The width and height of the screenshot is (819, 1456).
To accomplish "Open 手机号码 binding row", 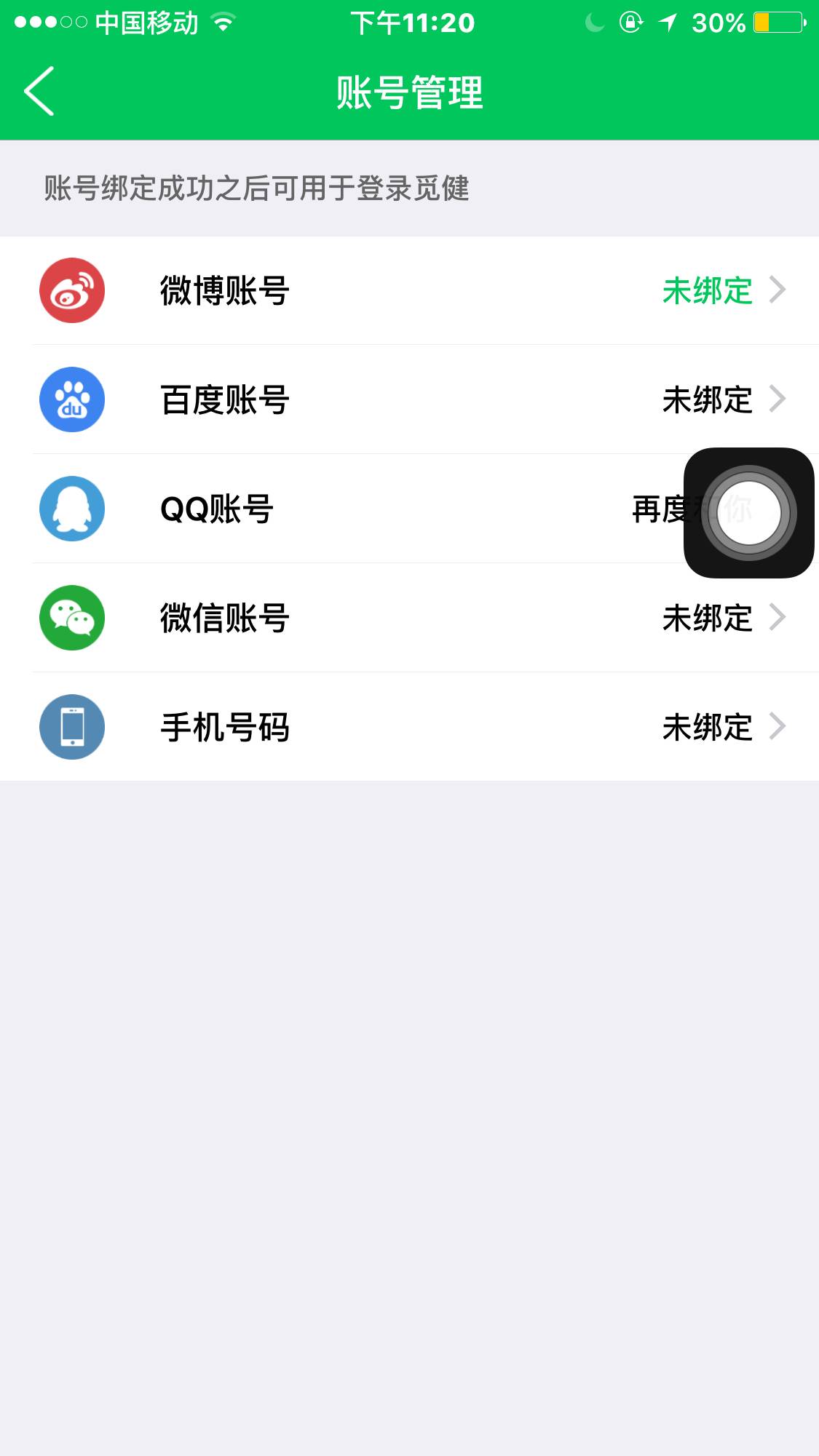I will pos(409,728).
